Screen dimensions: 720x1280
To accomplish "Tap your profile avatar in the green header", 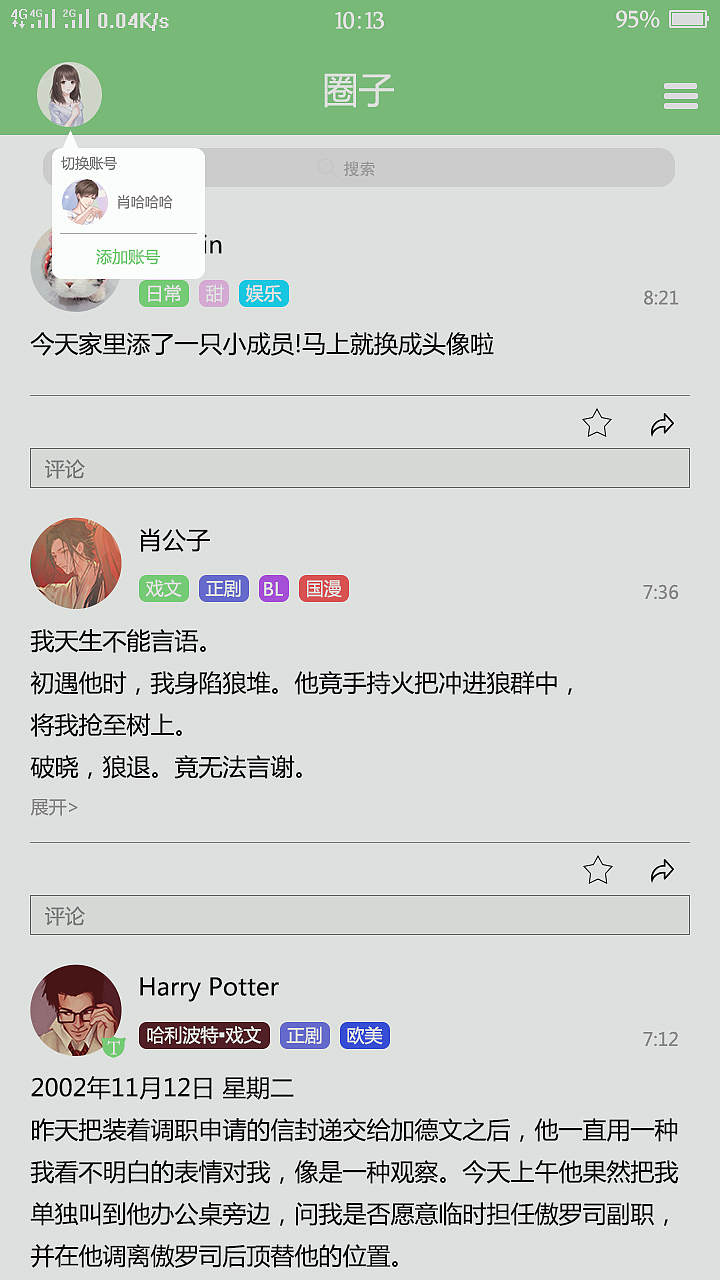I will [69, 93].
